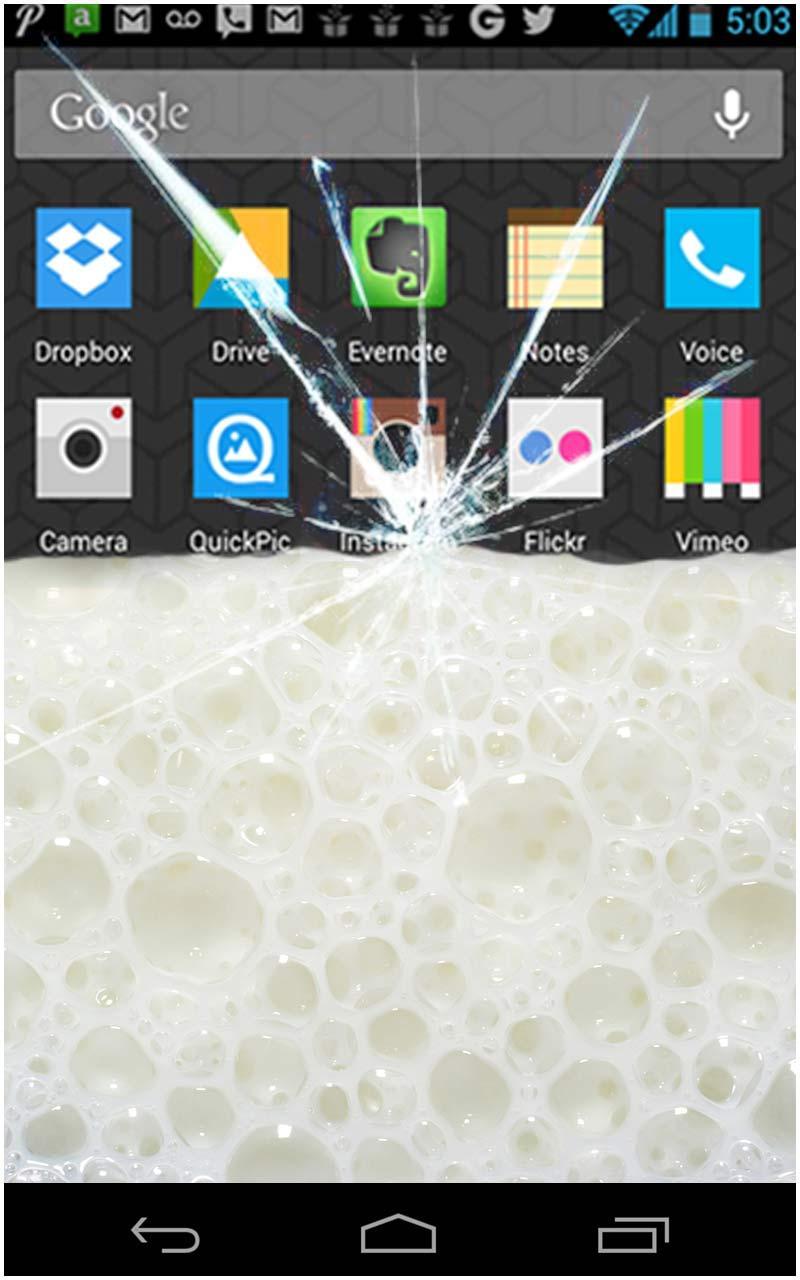Open the Notes app
The height and width of the screenshot is (1280, 800).
pyautogui.click(x=555, y=258)
